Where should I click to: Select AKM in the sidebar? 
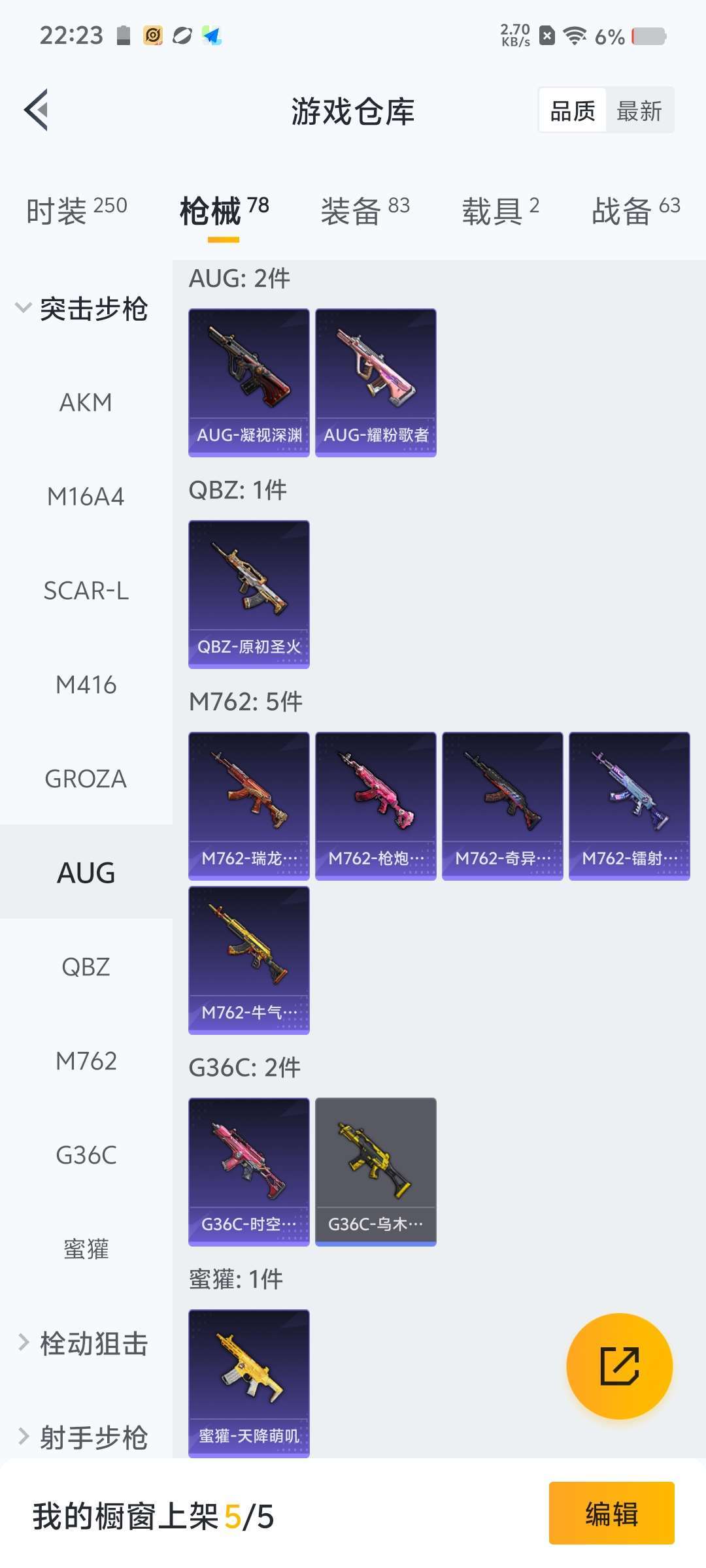click(86, 402)
